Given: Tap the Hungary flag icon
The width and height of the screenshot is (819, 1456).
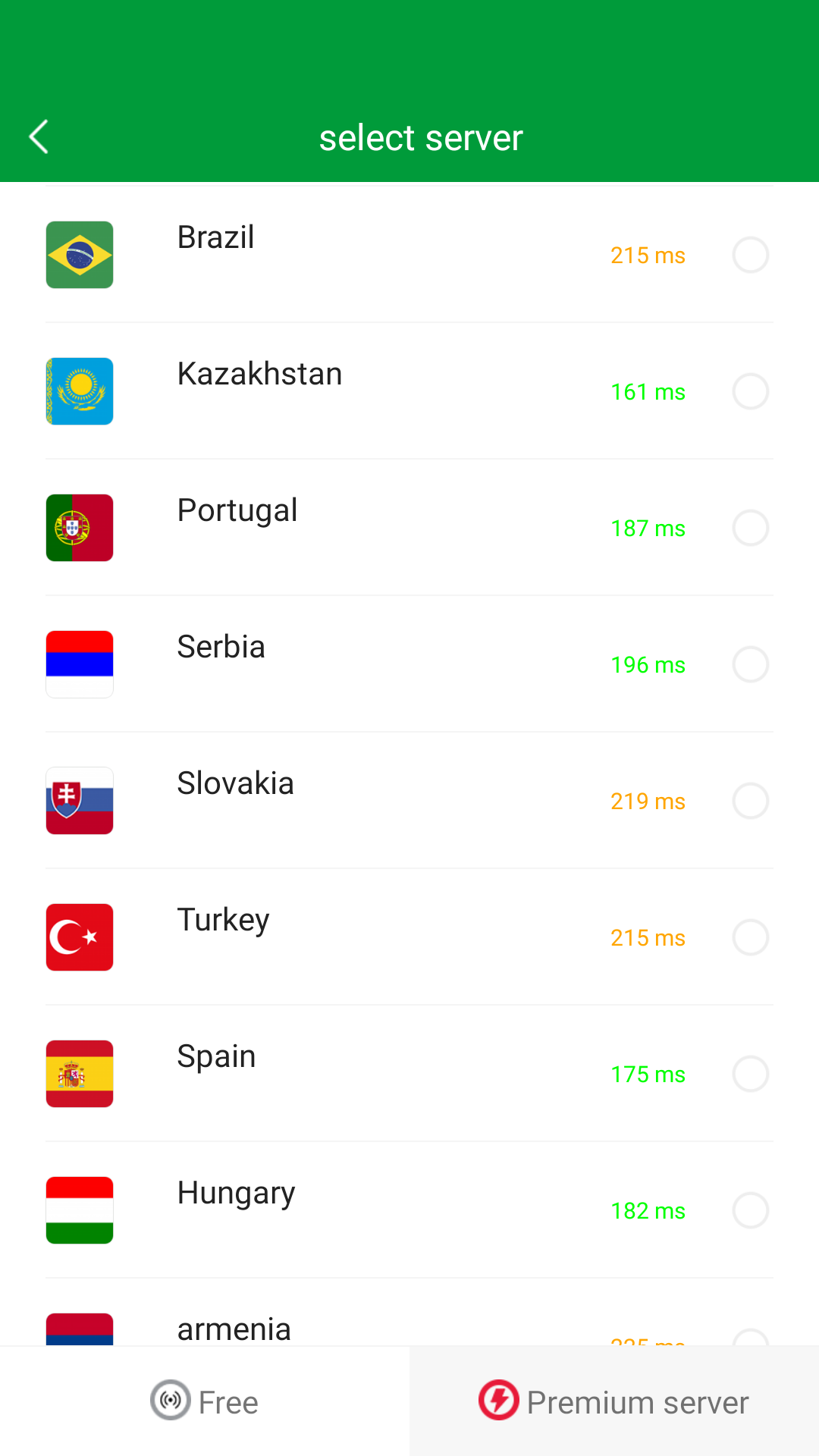Looking at the screenshot, I should tap(80, 1210).
